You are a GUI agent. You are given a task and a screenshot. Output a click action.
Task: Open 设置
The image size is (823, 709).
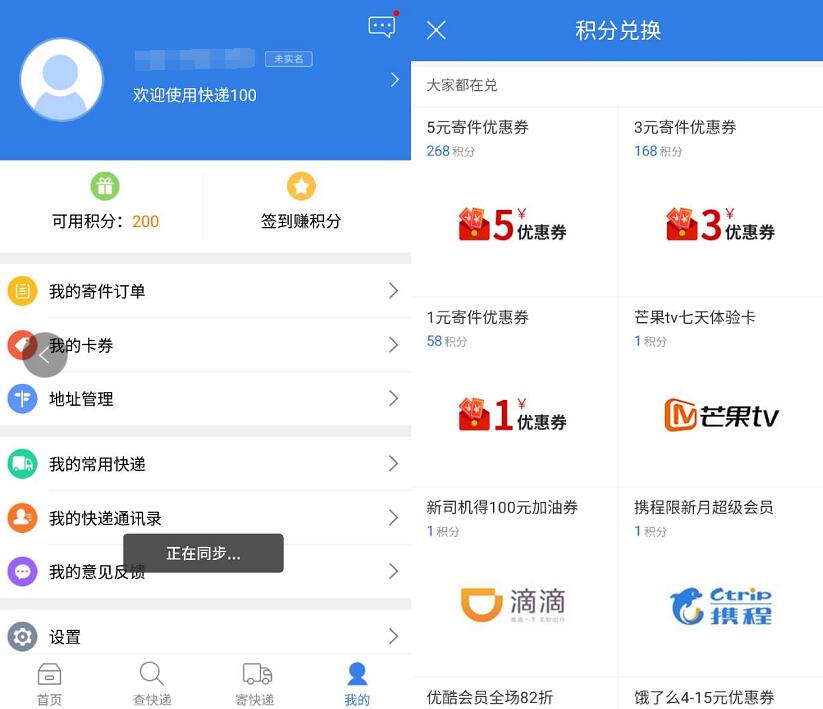tap(205, 637)
